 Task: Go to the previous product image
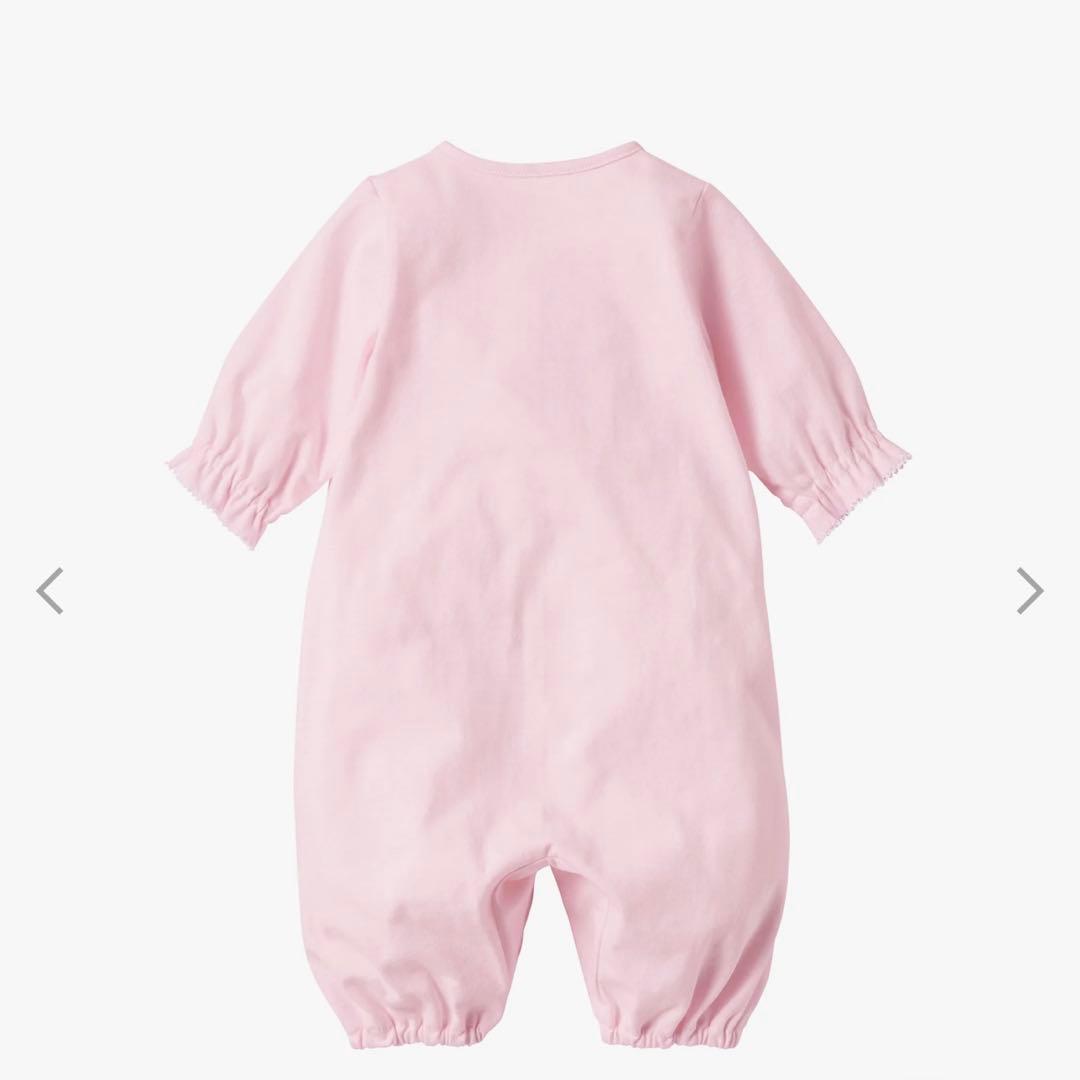[50, 590]
